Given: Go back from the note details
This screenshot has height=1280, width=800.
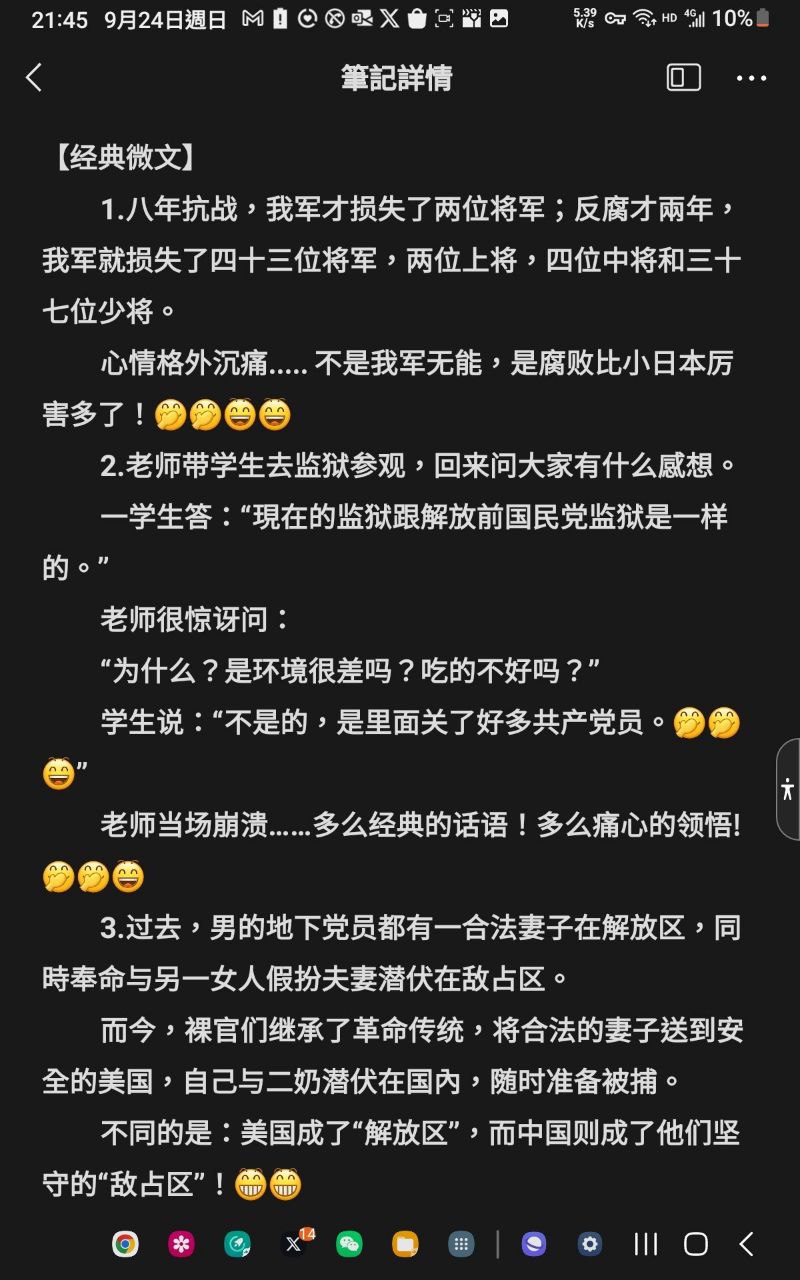Looking at the screenshot, I should 34,78.
